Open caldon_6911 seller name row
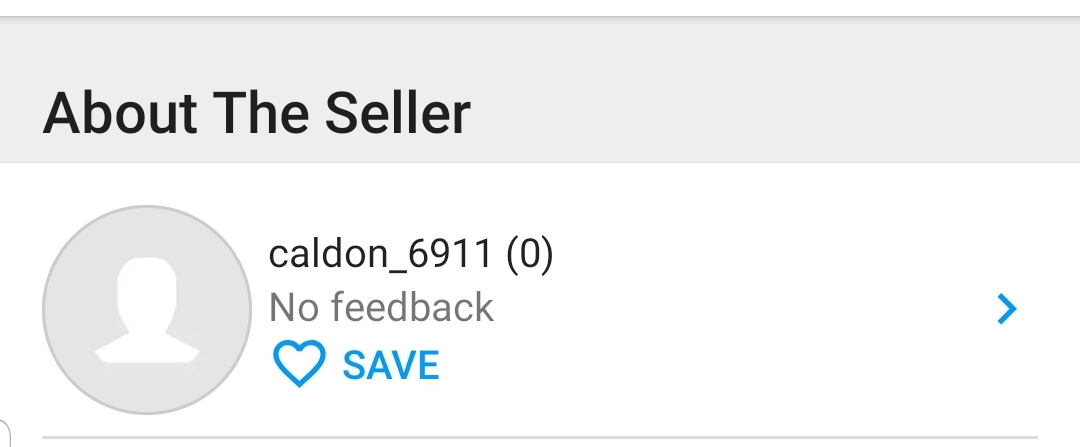 pyautogui.click(x=410, y=256)
